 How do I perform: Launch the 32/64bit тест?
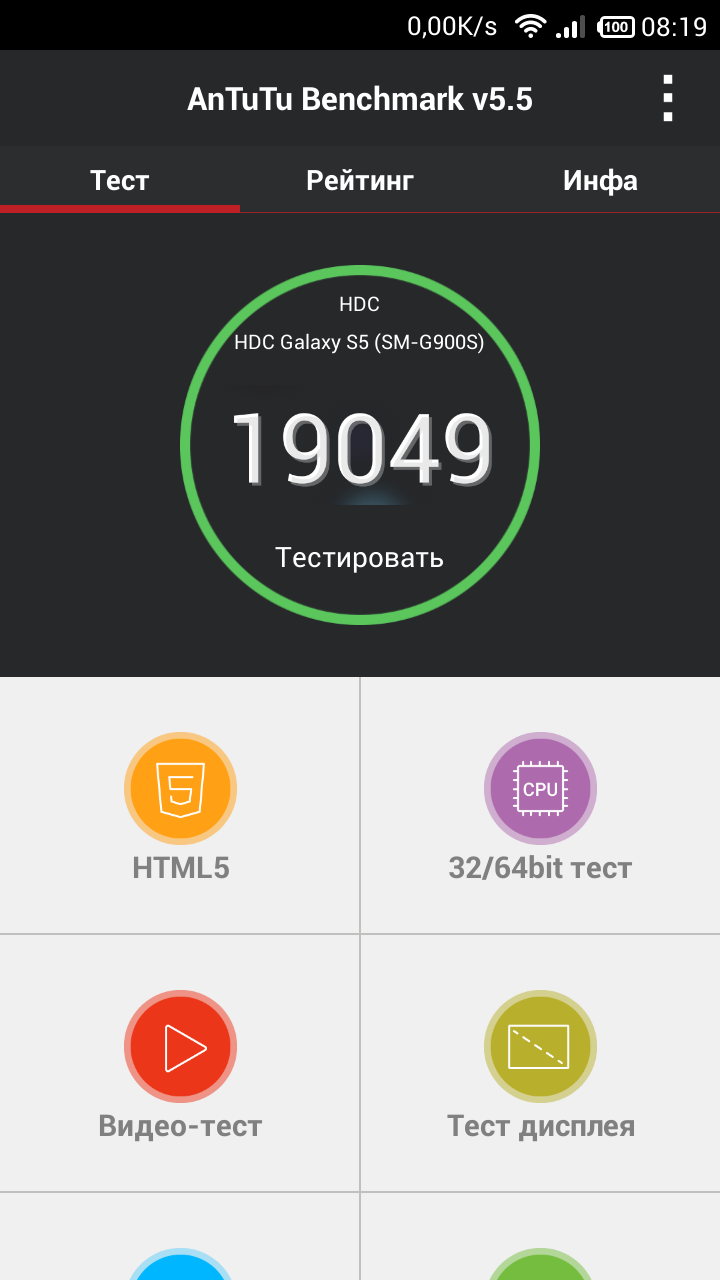[x=540, y=806]
